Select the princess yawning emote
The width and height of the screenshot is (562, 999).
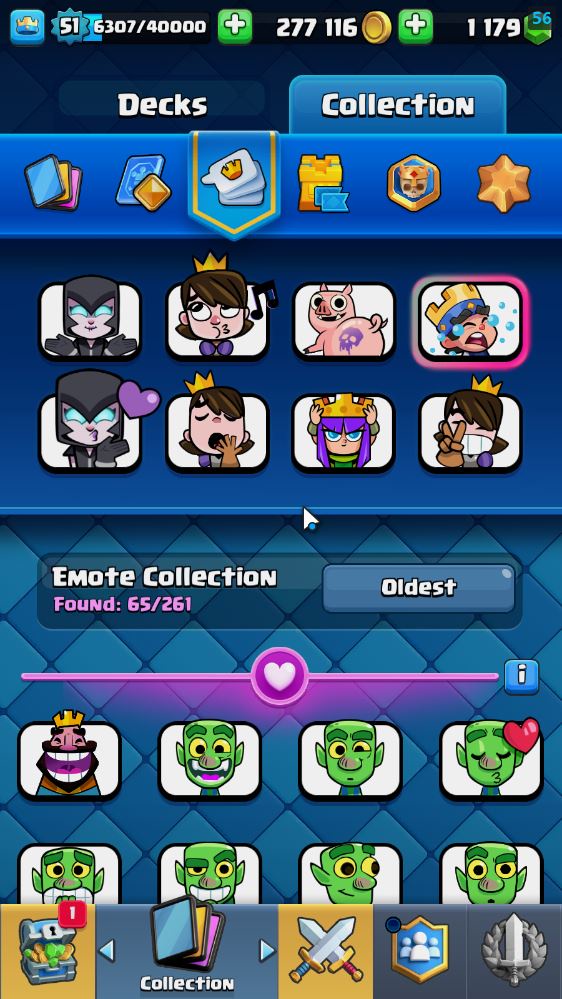[217, 426]
